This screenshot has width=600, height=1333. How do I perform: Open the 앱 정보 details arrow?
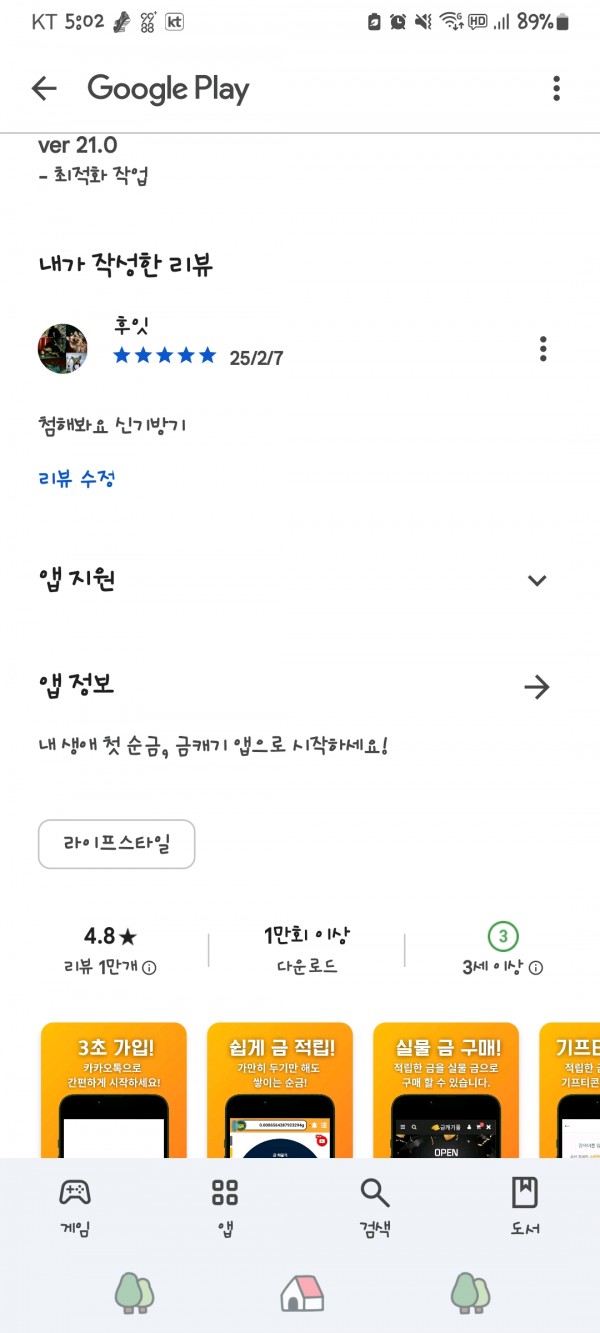coord(537,687)
